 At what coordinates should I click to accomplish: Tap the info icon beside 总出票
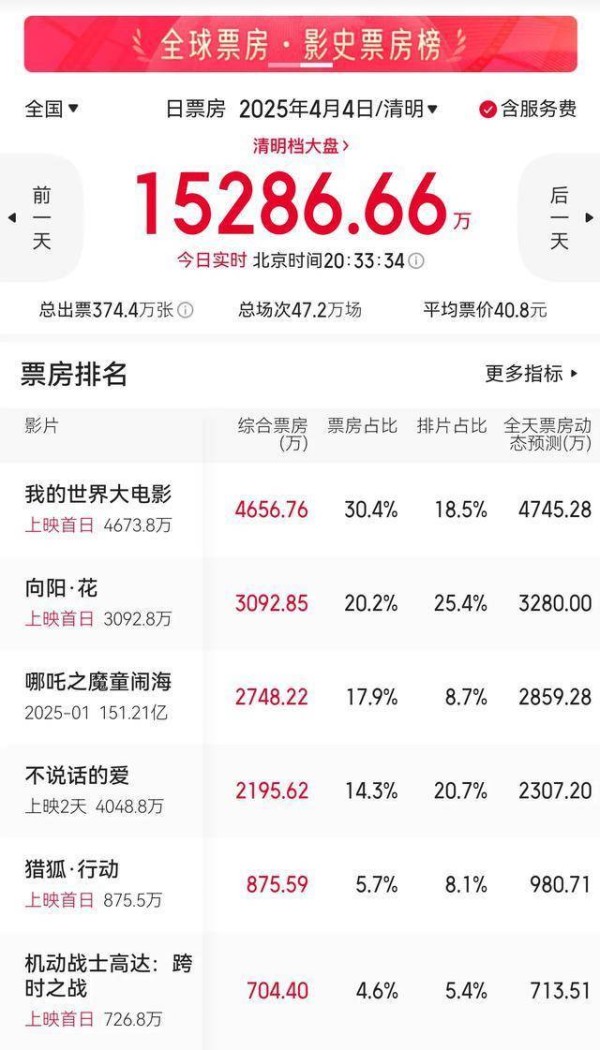click(185, 310)
